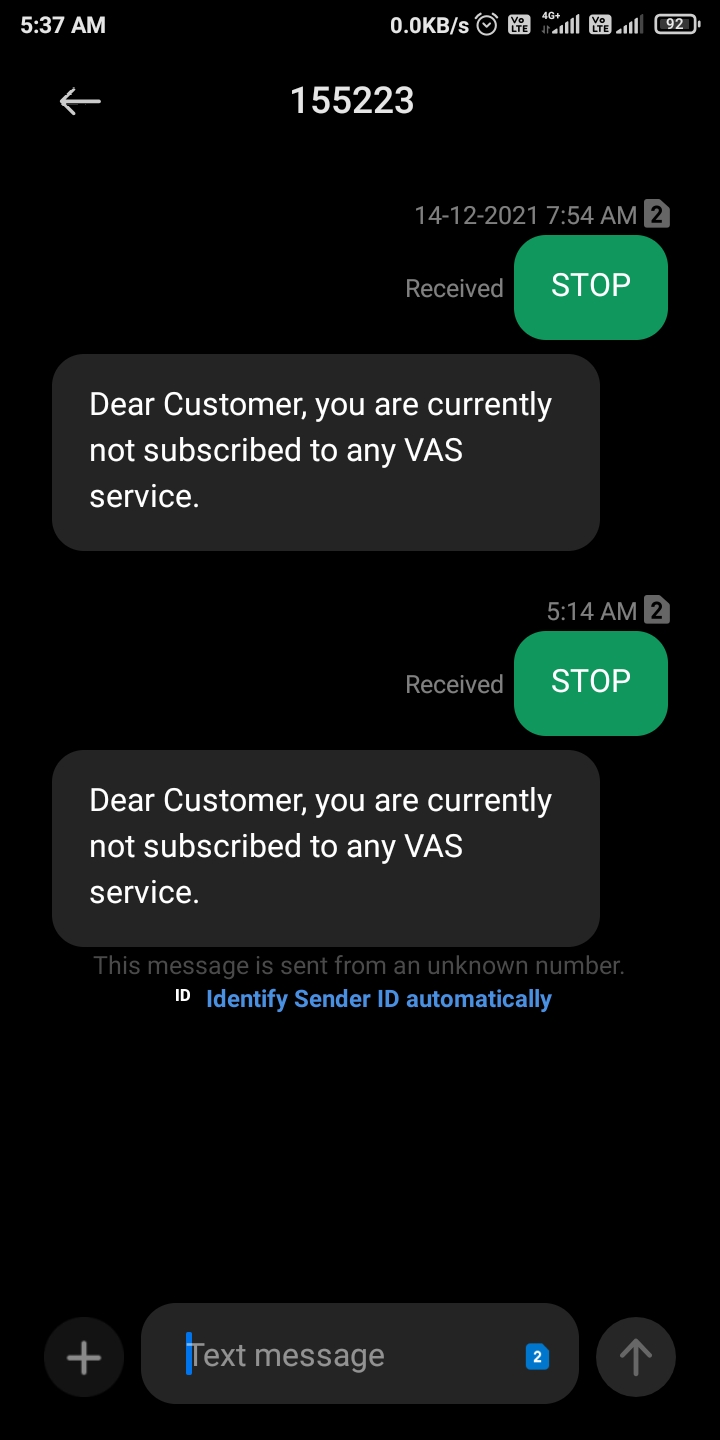Go back using the arrow icon
This screenshot has width=720, height=1440.
tap(80, 101)
